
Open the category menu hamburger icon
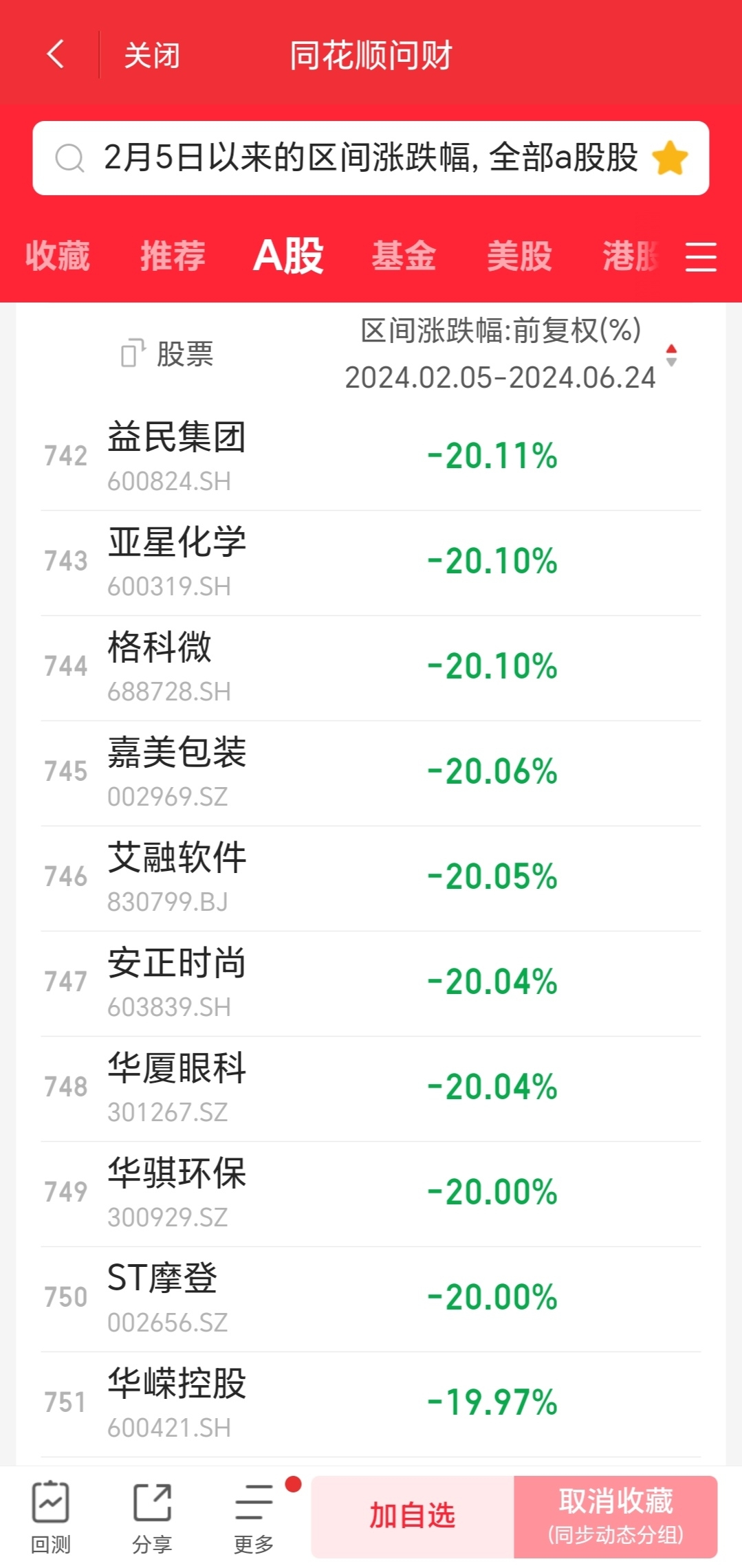[701, 257]
